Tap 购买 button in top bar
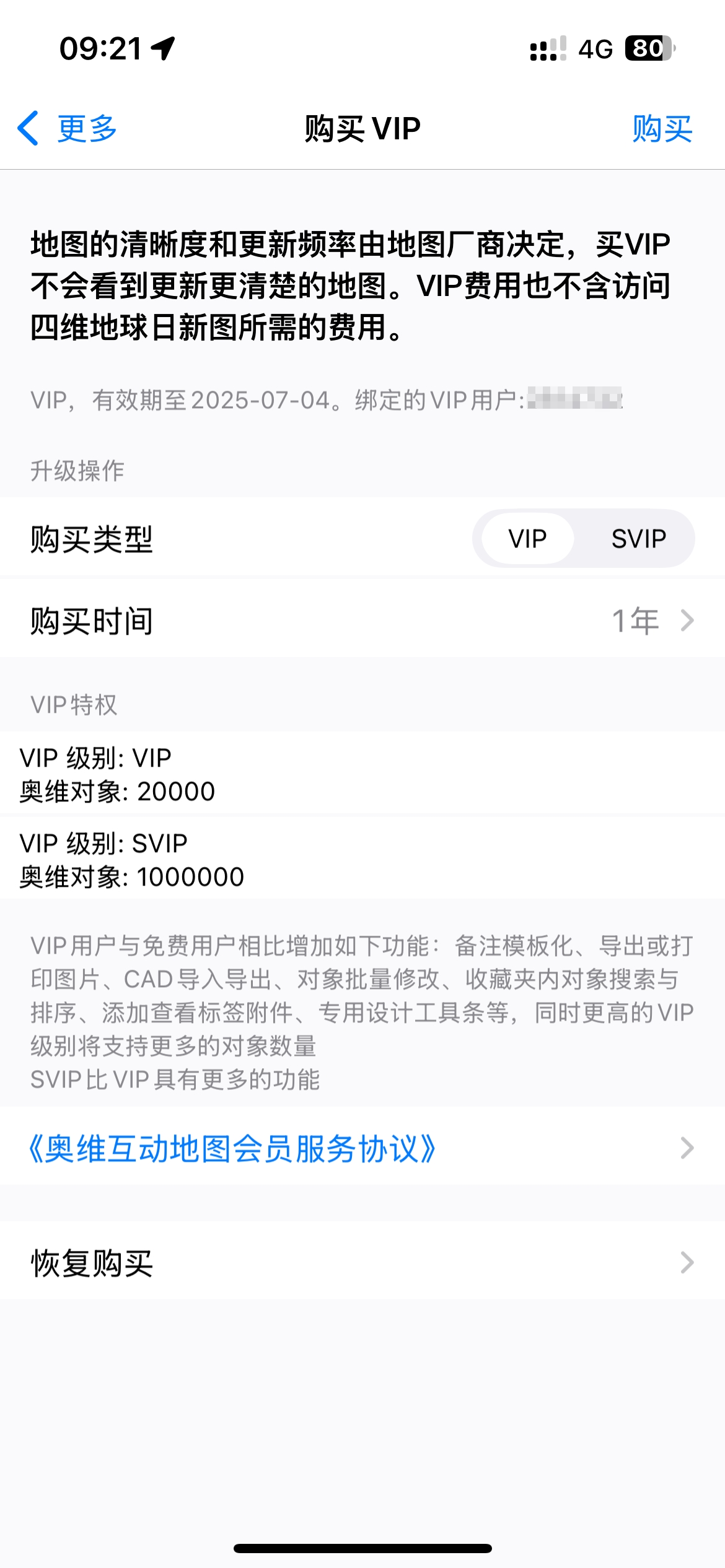Screen dimensions: 725x1568 point(661,129)
